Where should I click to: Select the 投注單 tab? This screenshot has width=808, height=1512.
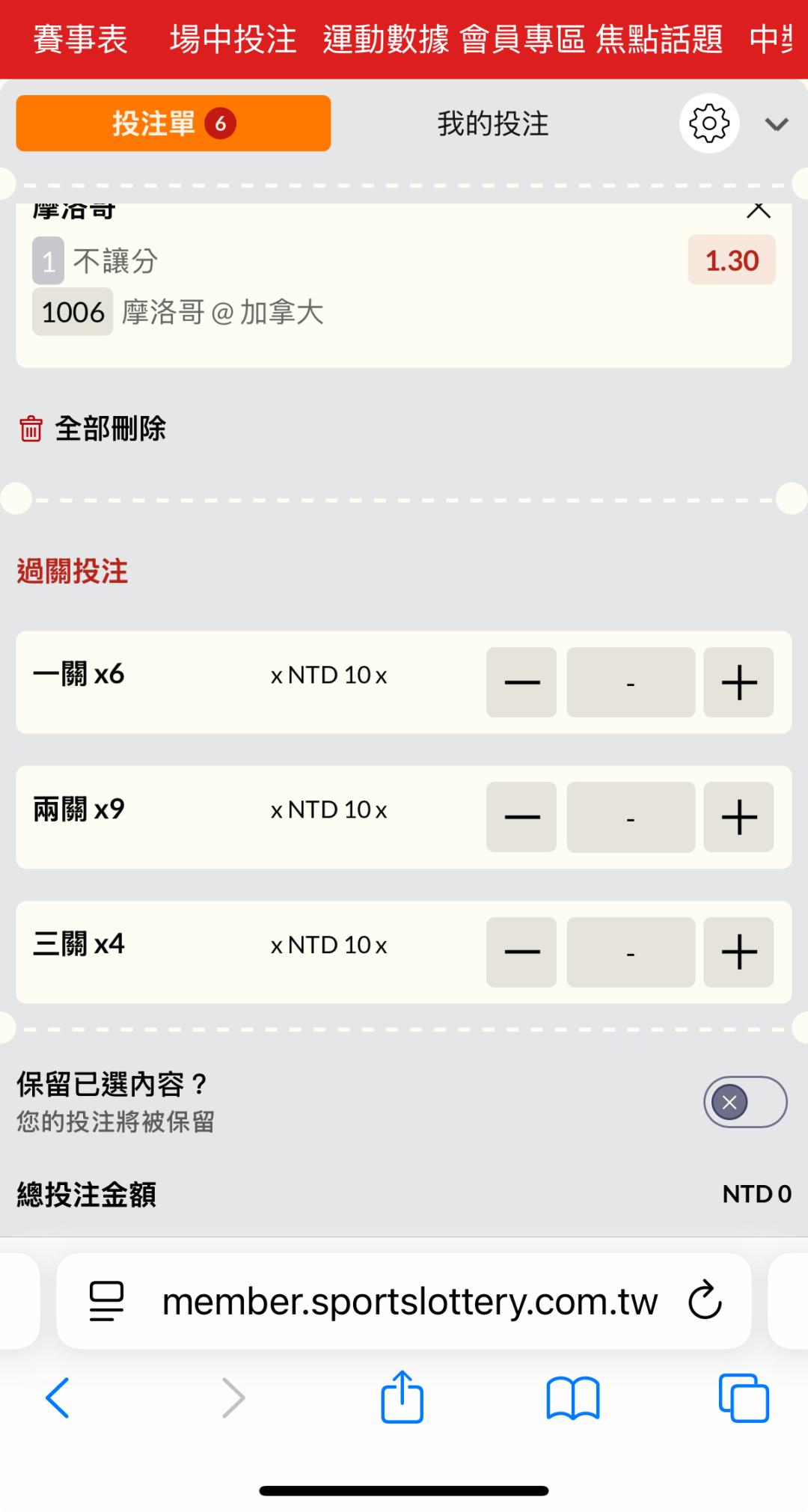[174, 123]
